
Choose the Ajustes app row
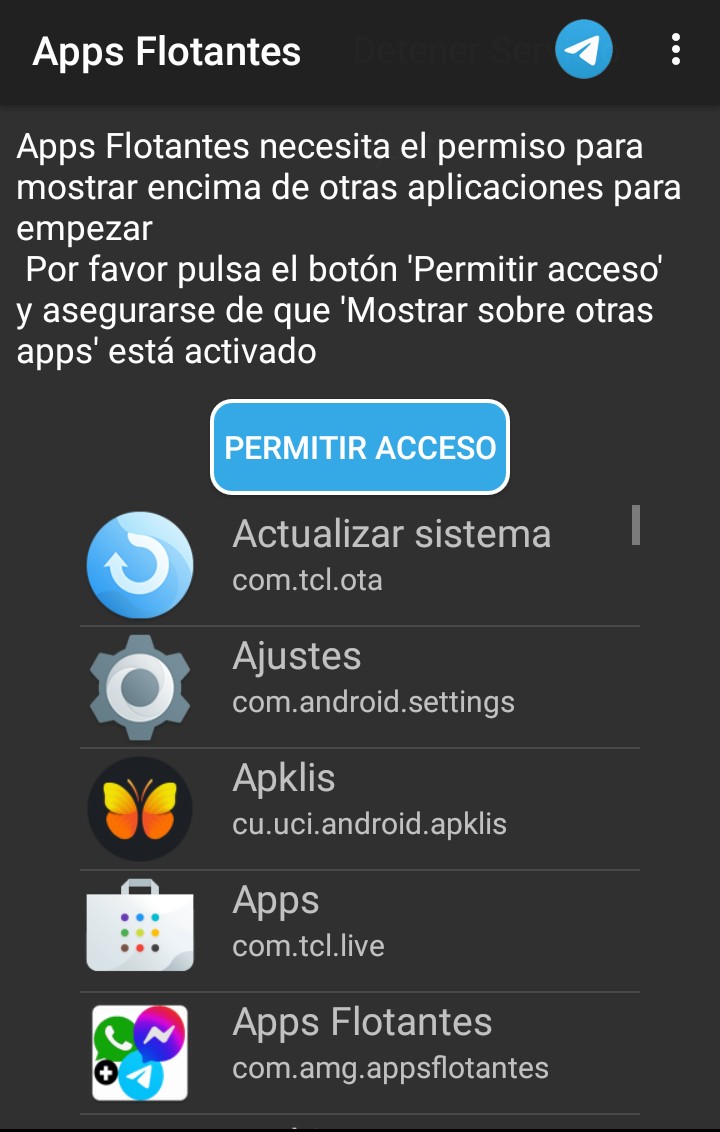360,687
